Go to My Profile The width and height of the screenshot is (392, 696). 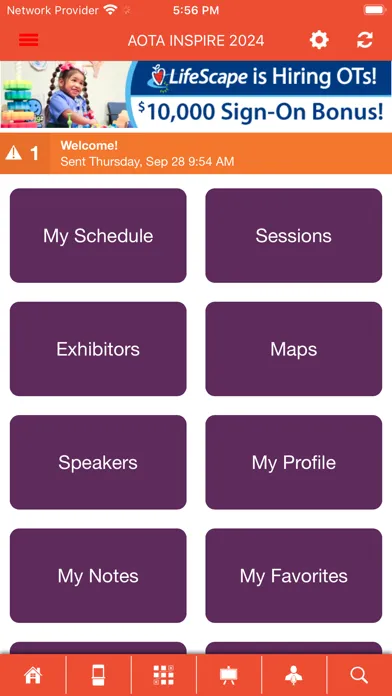pyautogui.click(x=293, y=463)
